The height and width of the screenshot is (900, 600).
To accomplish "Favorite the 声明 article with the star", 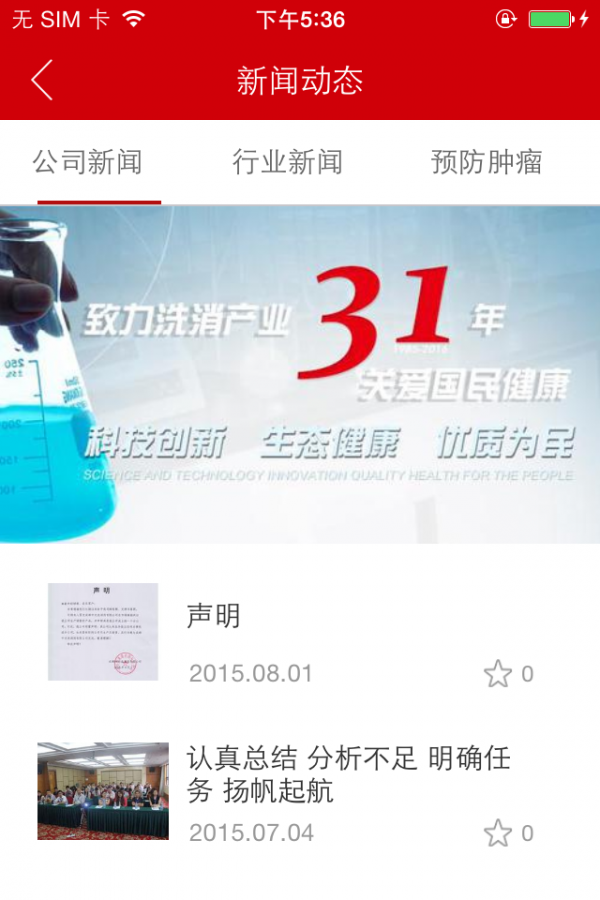I will click(498, 674).
